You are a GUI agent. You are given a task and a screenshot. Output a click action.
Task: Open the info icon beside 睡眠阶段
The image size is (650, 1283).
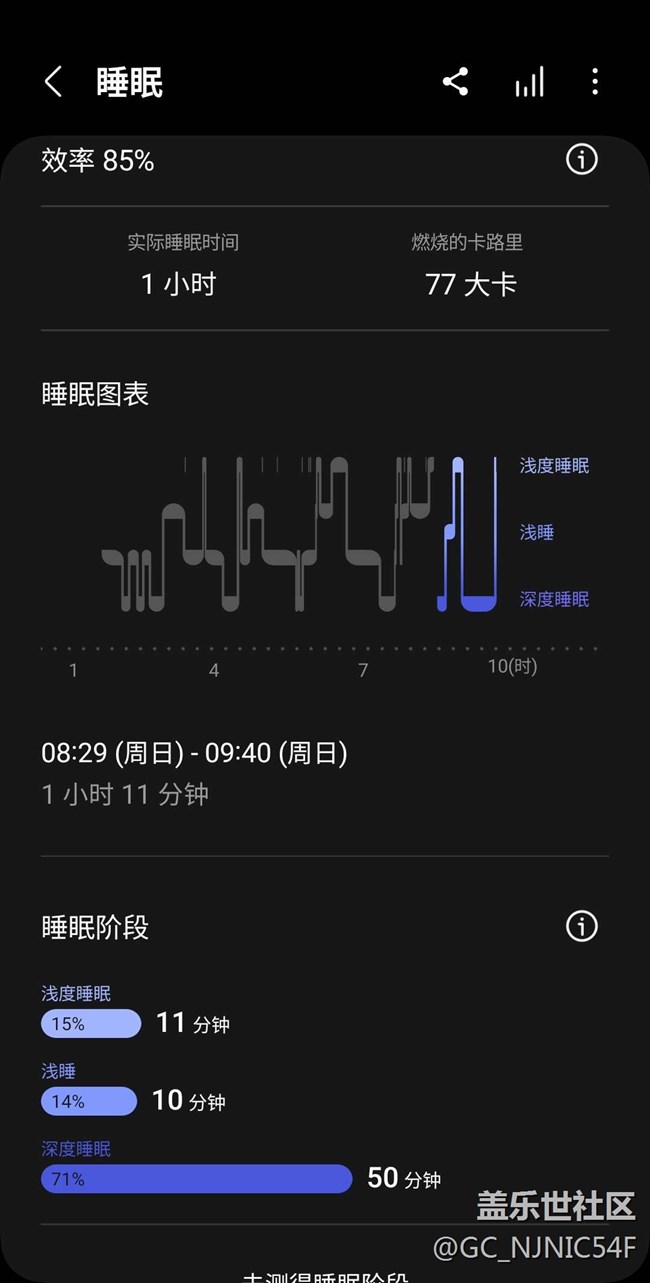[582, 926]
